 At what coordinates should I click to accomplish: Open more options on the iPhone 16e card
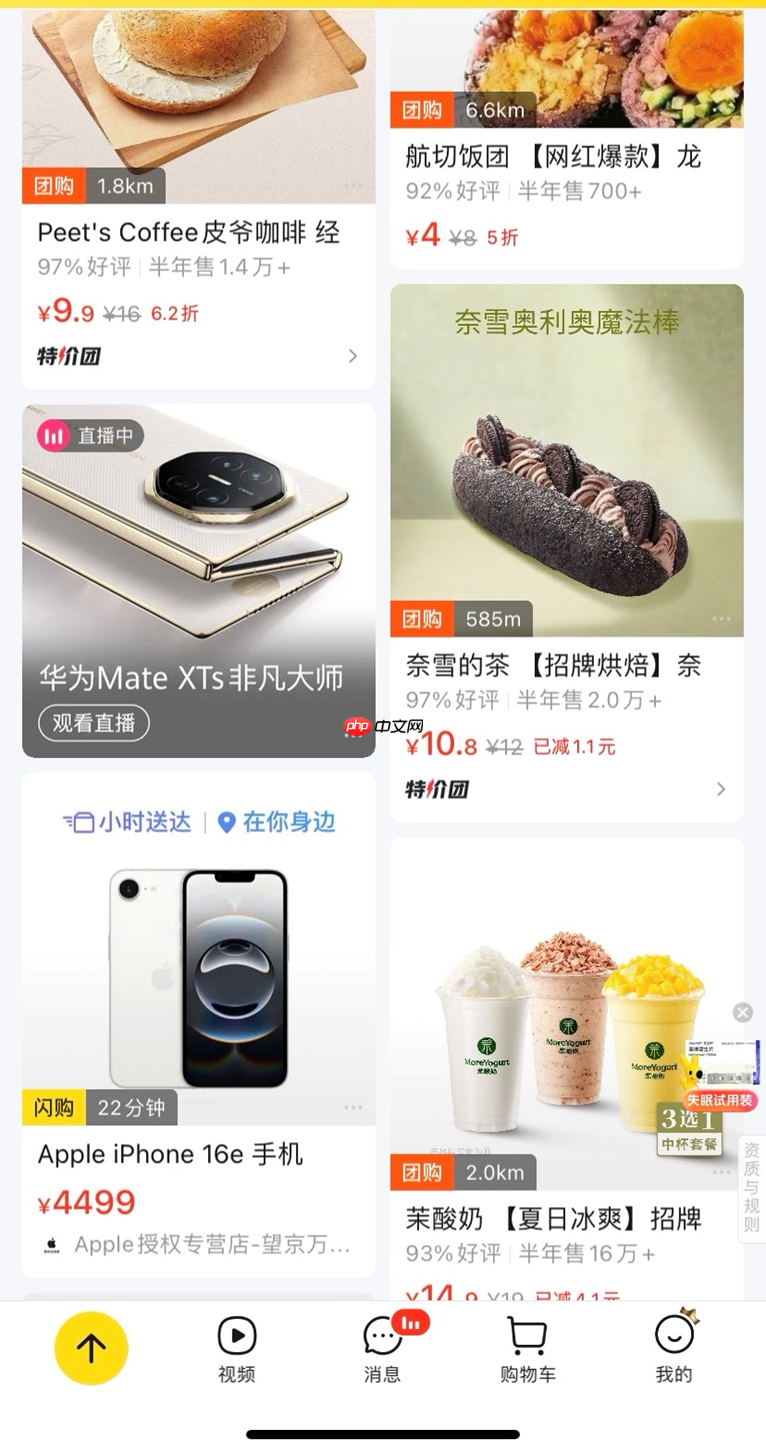coord(353,1108)
